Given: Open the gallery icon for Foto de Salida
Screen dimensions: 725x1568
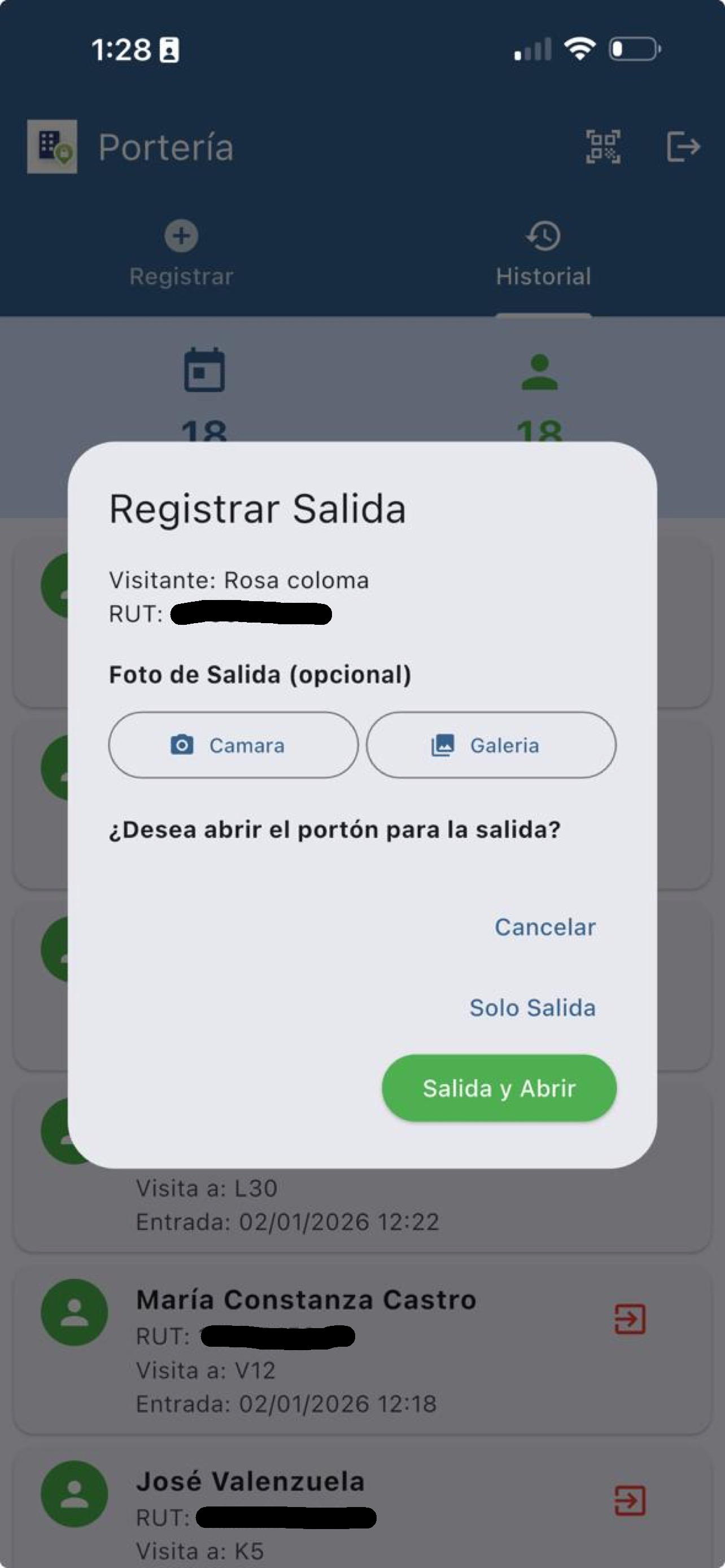Looking at the screenshot, I should click(443, 745).
